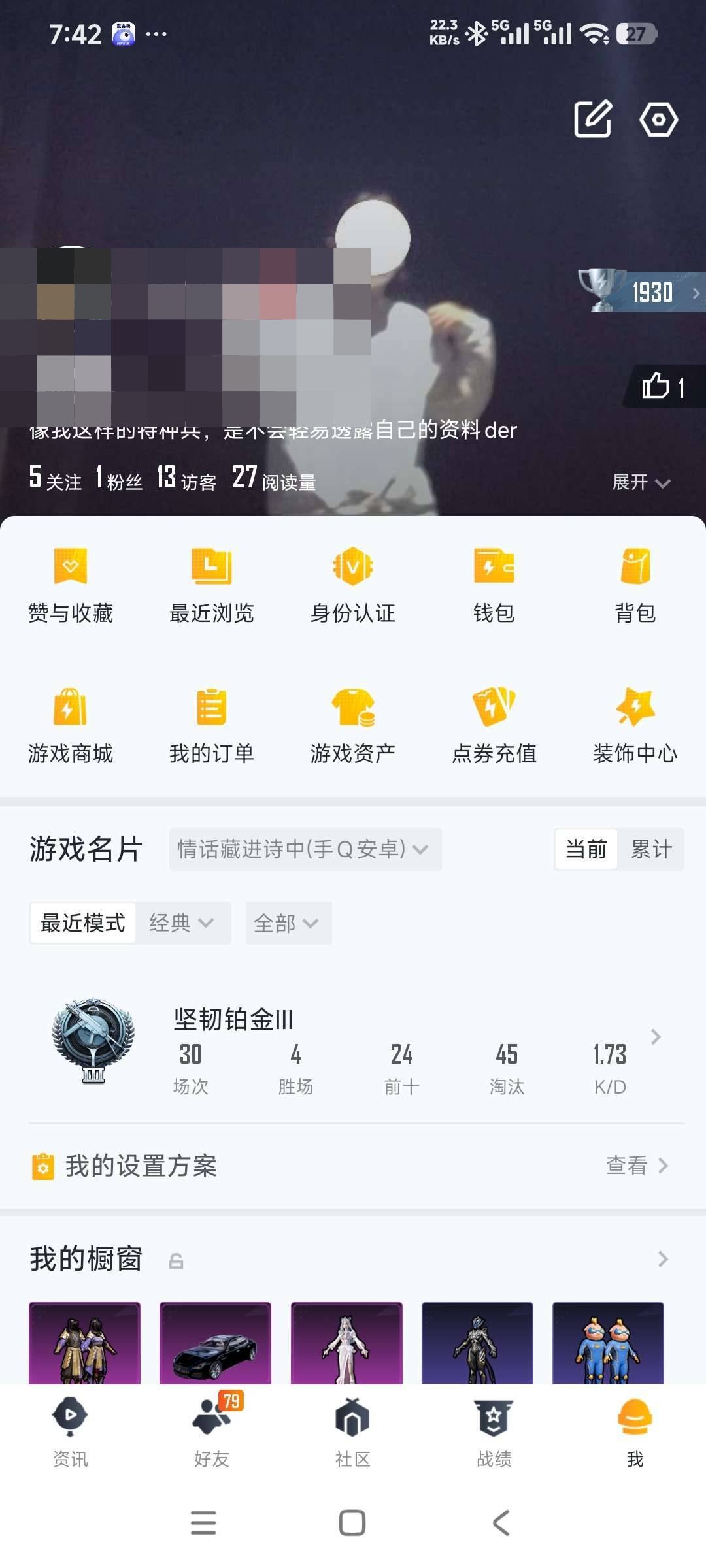Switch stats view to 累计

pyautogui.click(x=652, y=849)
